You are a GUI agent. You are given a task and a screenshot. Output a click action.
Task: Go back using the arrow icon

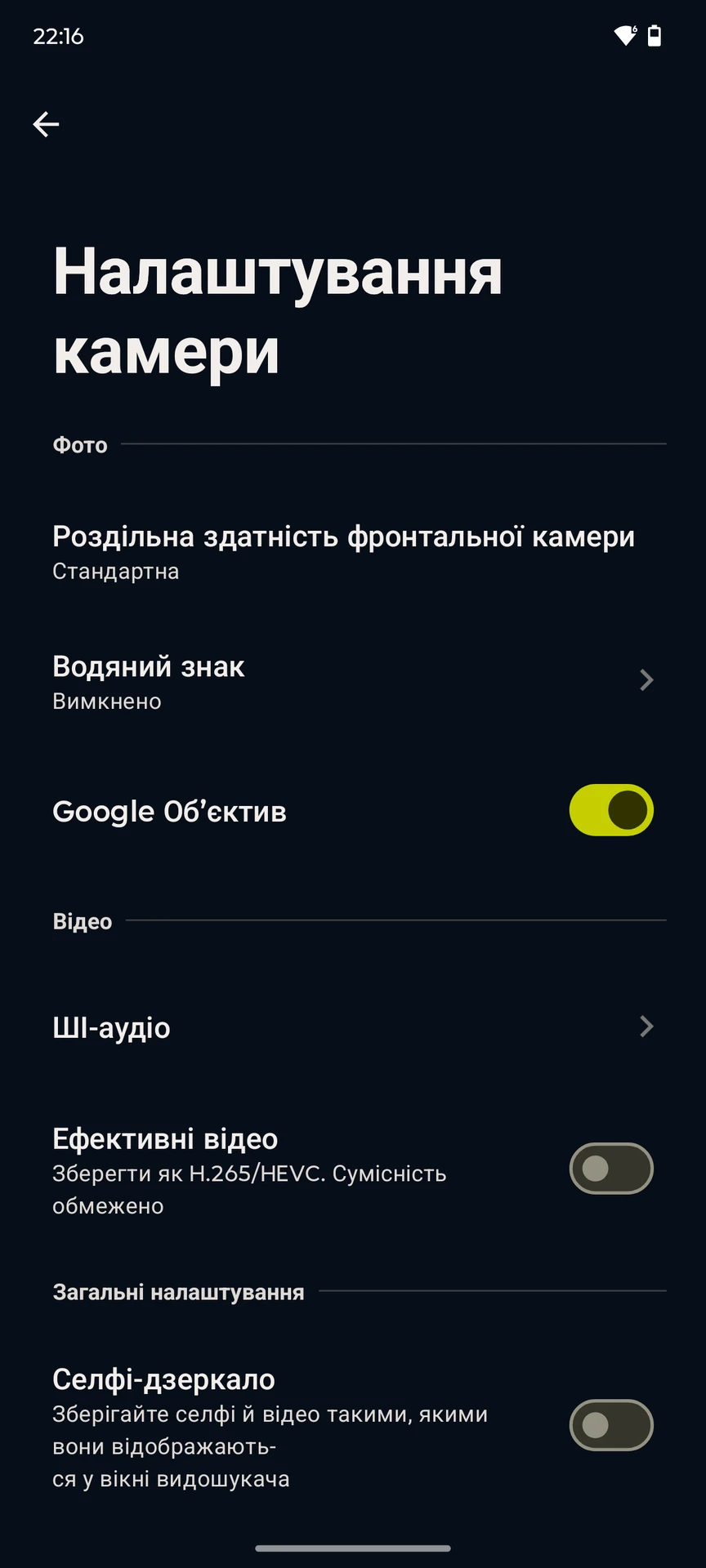coord(46,124)
